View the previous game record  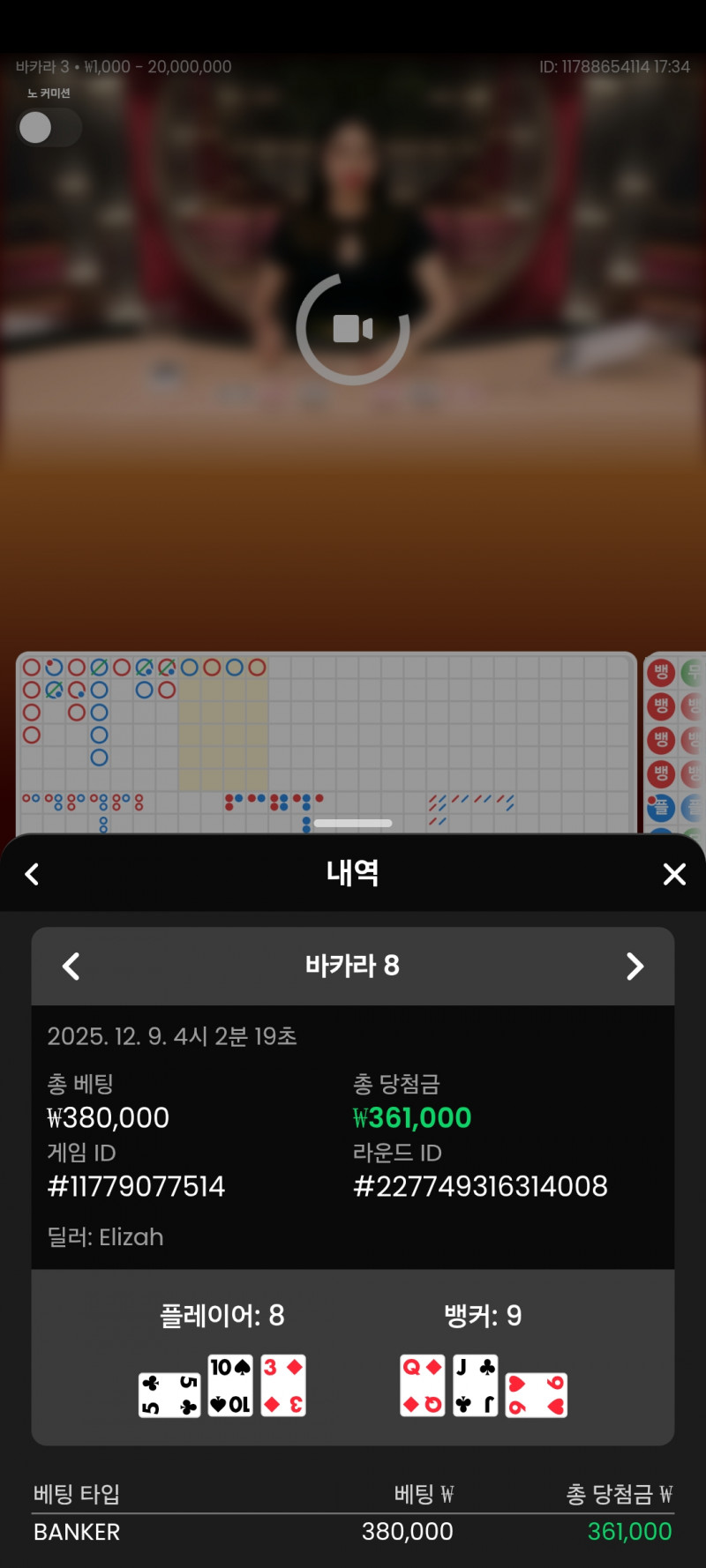(71, 967)
